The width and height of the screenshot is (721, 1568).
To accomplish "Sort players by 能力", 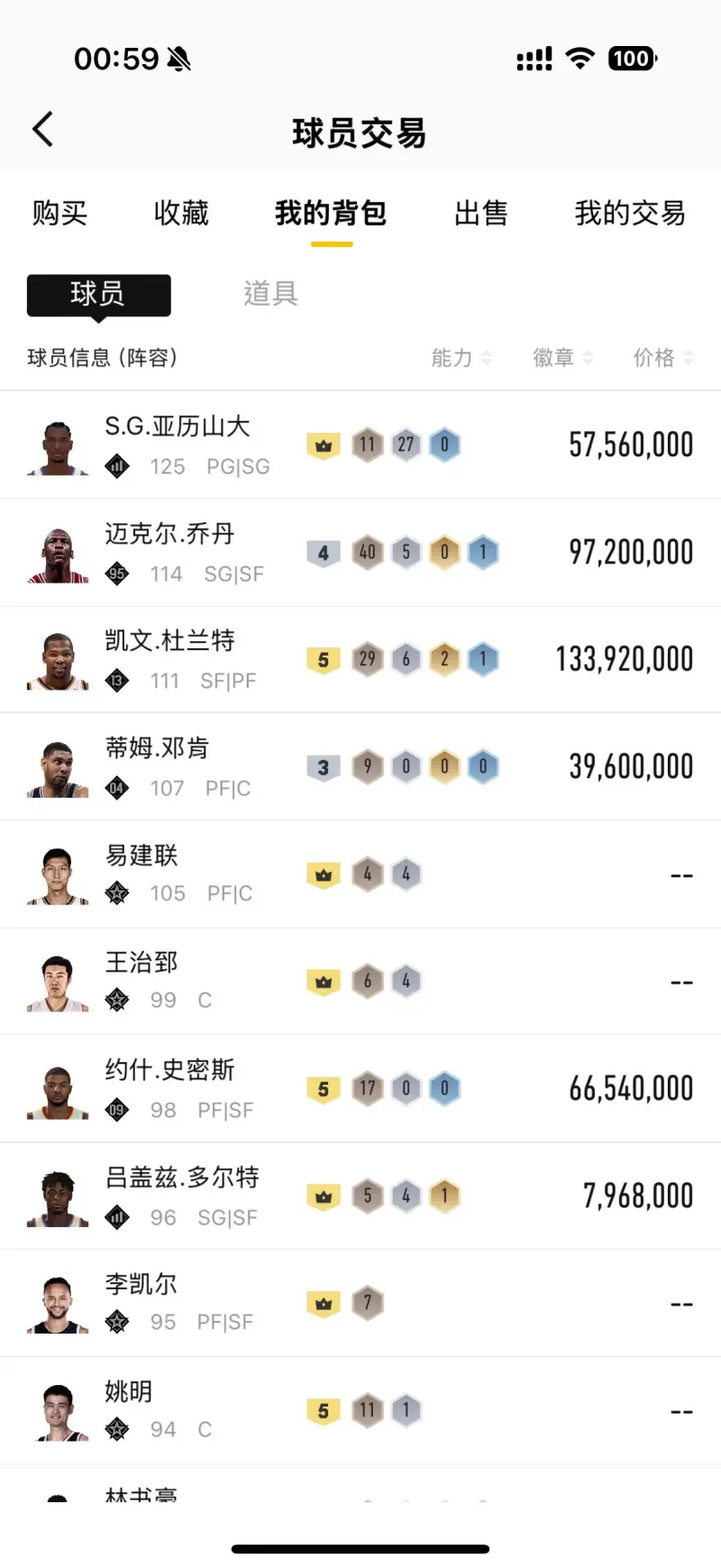I will point(461,358).
